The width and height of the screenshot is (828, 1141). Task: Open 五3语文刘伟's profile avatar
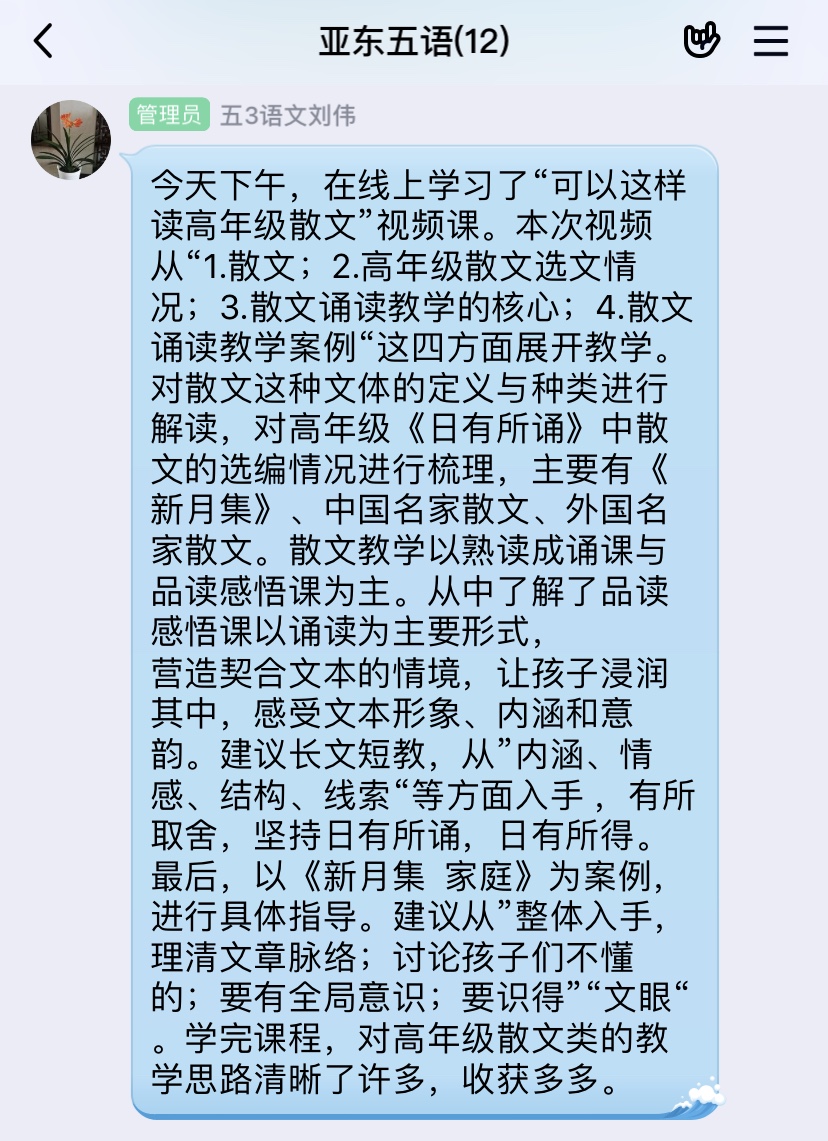pyautogui.click(x=71, y=140)
